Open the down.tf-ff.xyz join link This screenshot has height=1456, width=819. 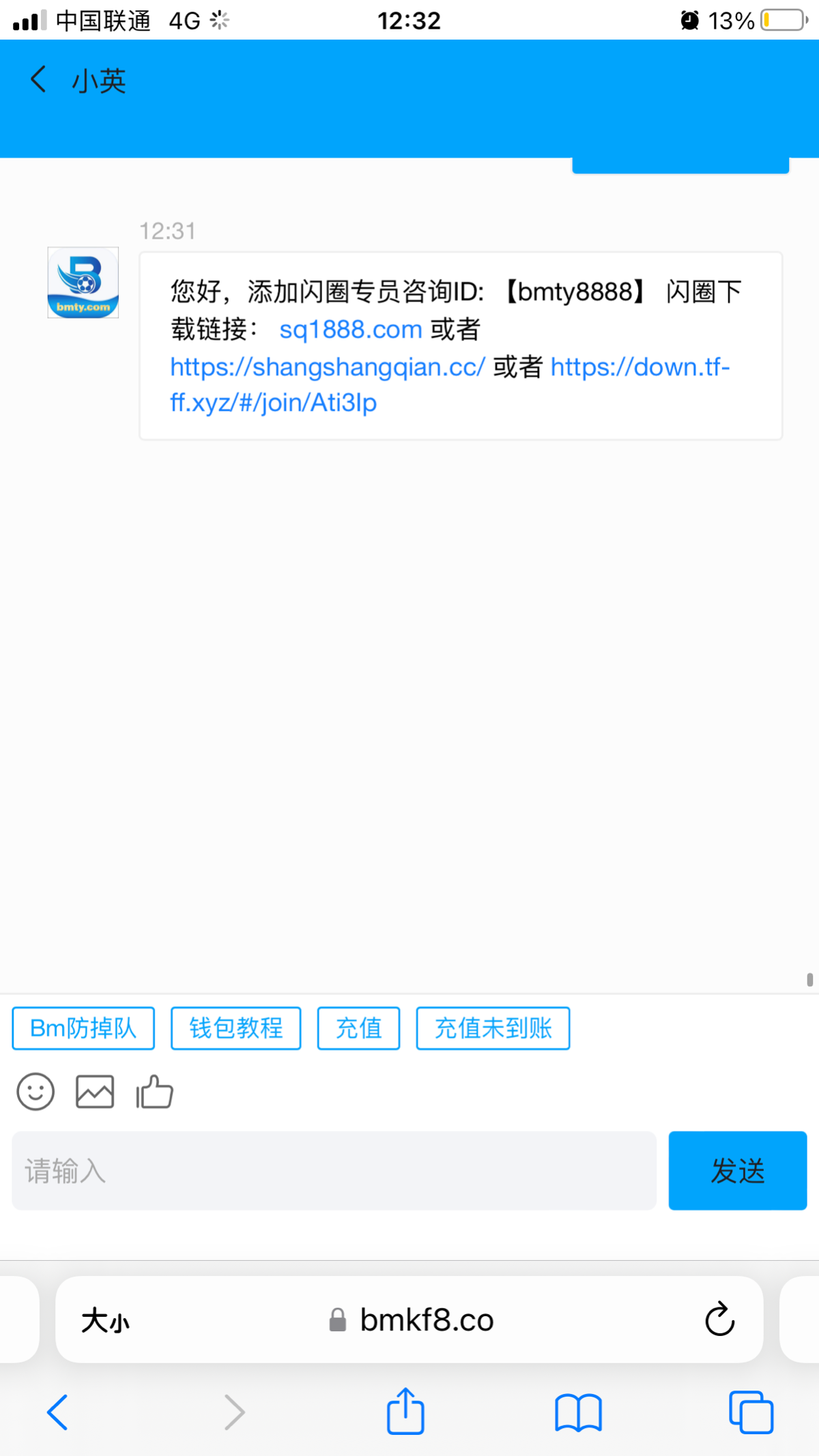(x=450, y=385)
